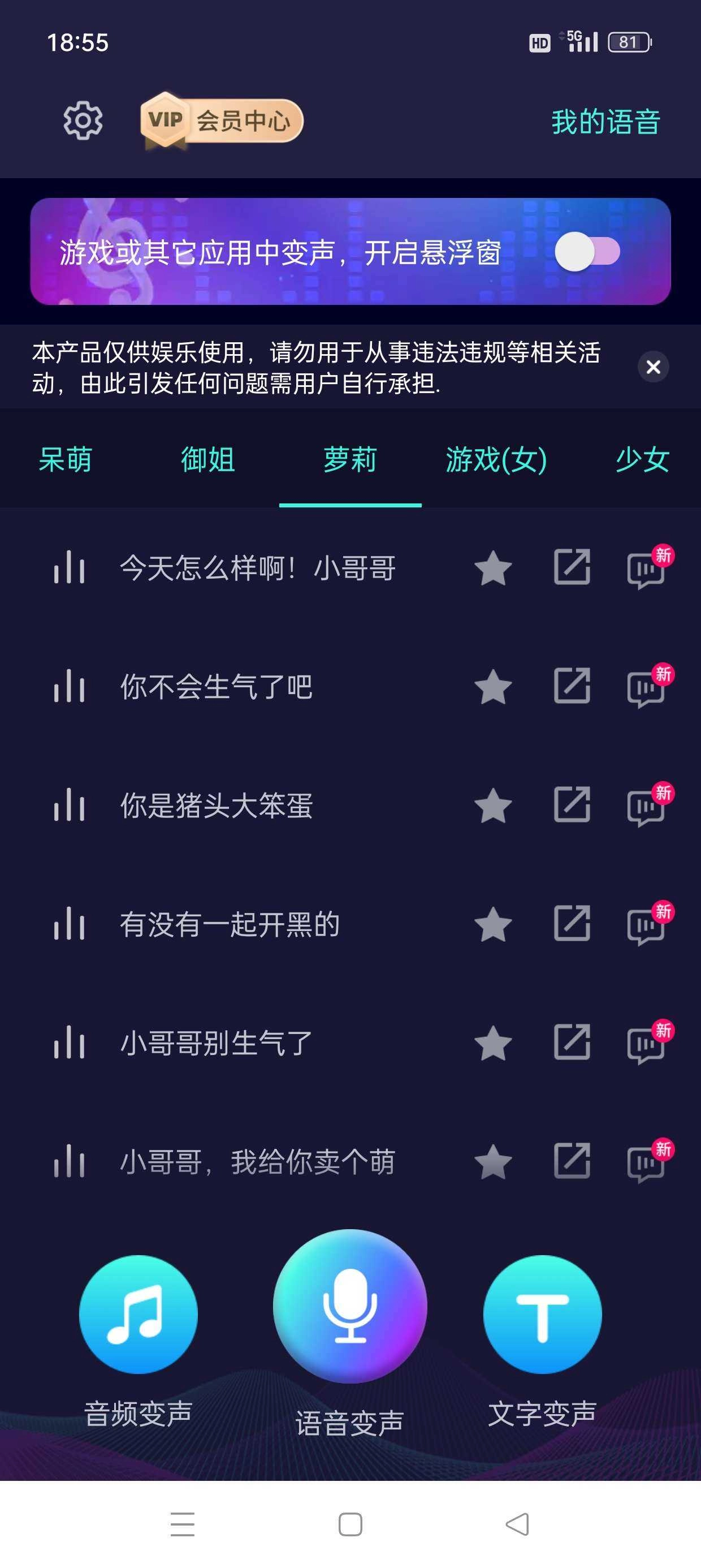Open the settings gear icon
Image resolution: width=701 pixels, height=1568 pixels.
point(83,121)
